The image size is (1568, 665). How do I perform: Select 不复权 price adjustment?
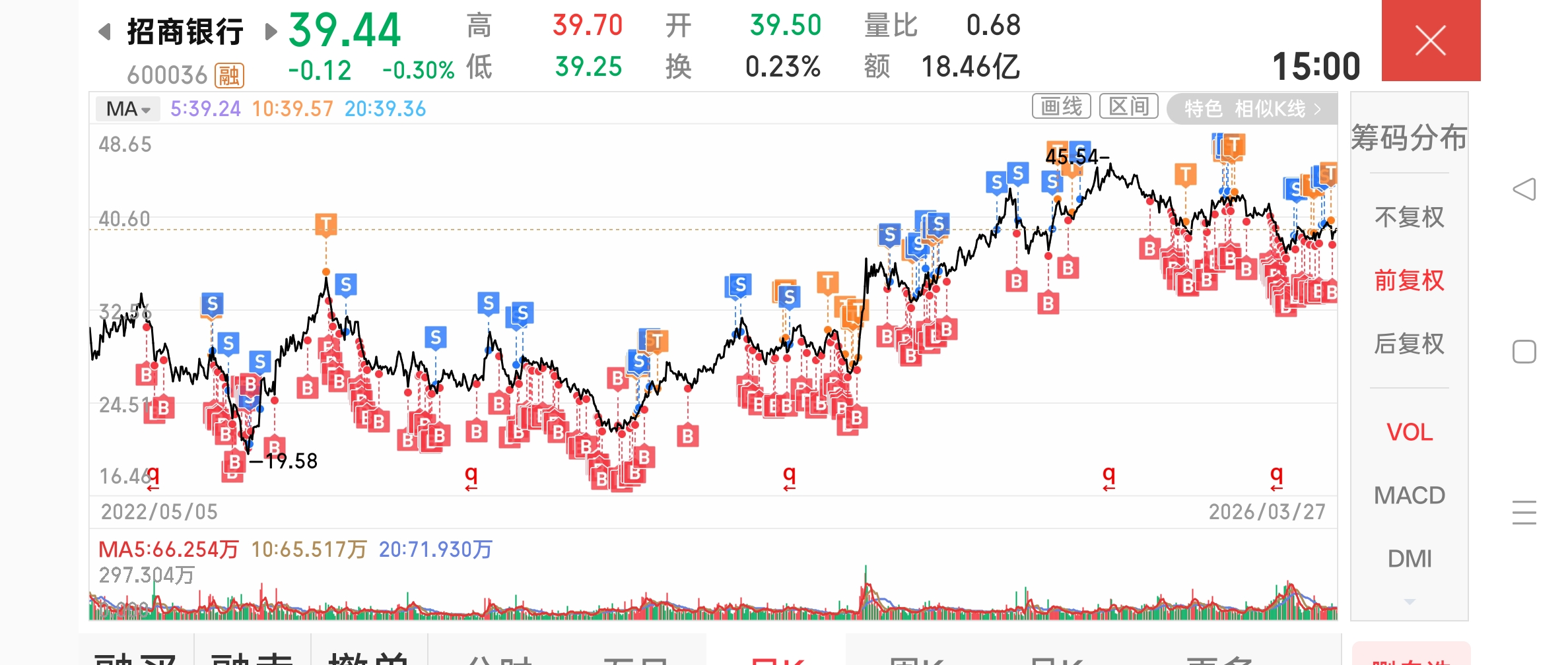point(1409,217)
